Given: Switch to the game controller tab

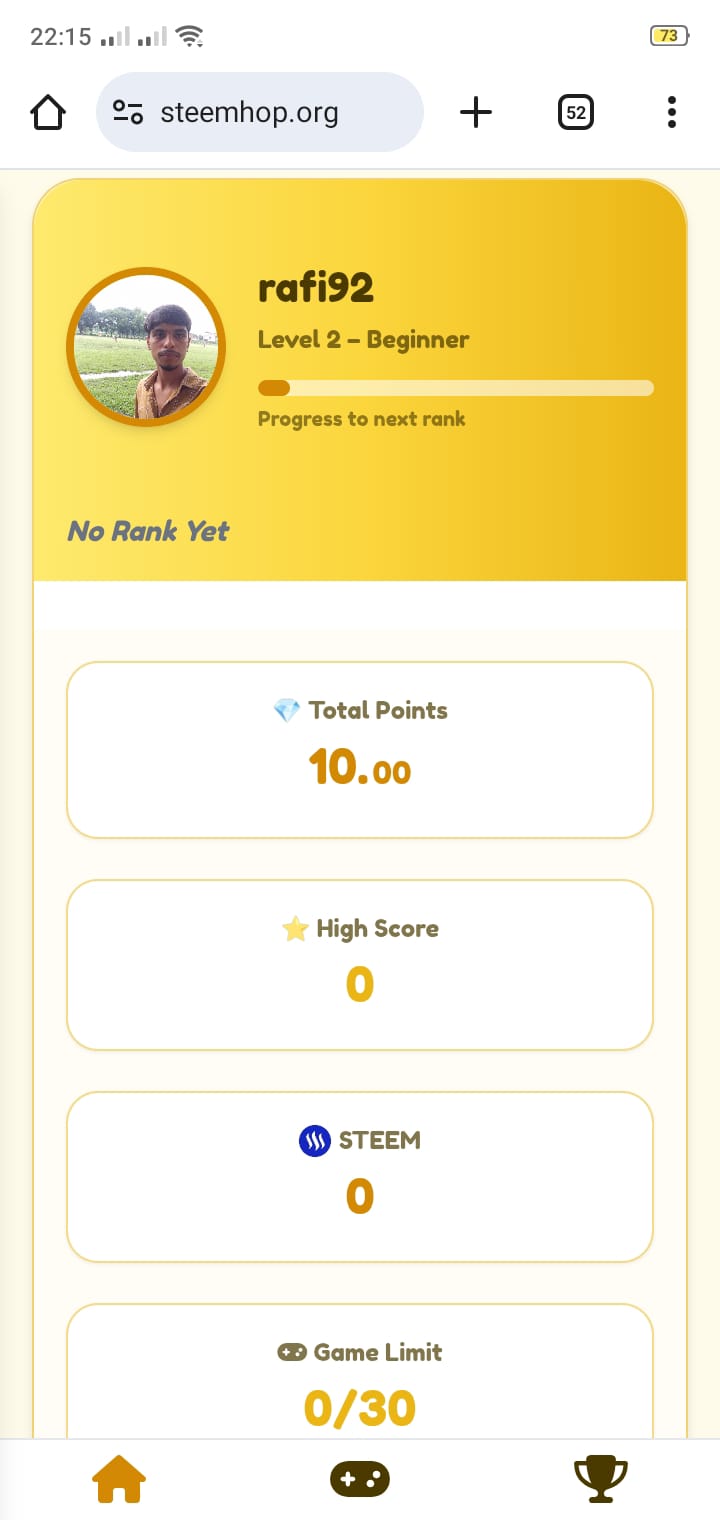Looking at the screenshot, I should [x=360, y=1479].
